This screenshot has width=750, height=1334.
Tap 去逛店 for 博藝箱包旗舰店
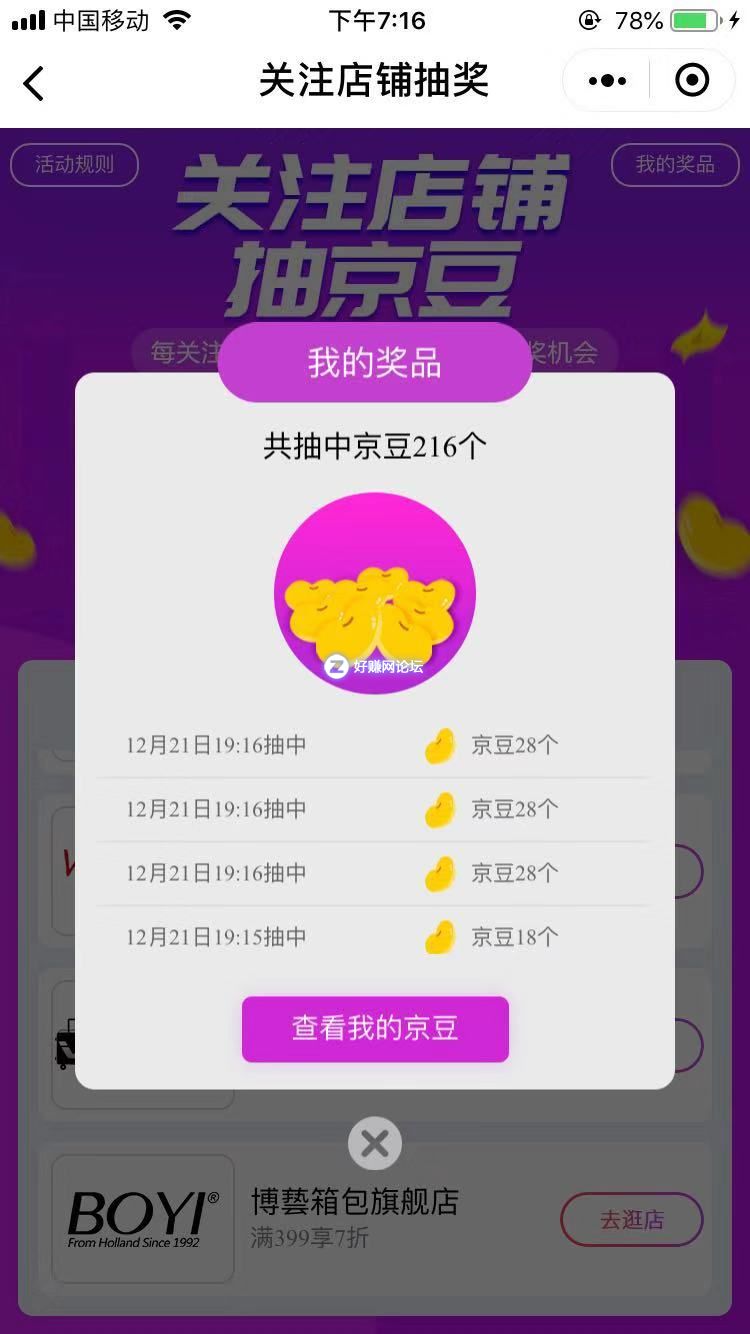click(631, 1220)
